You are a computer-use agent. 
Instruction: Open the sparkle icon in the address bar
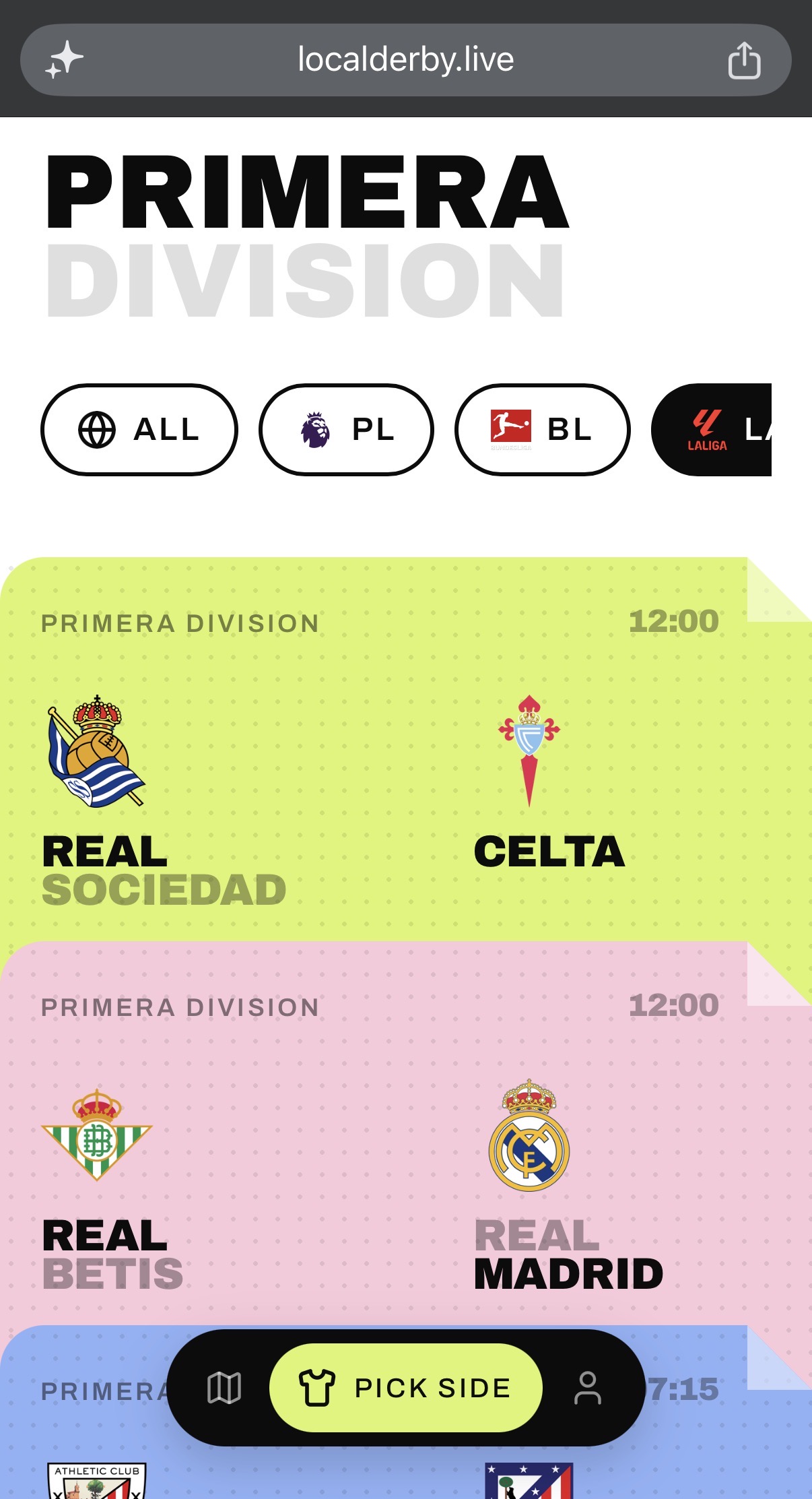click(x=64, y=60)
